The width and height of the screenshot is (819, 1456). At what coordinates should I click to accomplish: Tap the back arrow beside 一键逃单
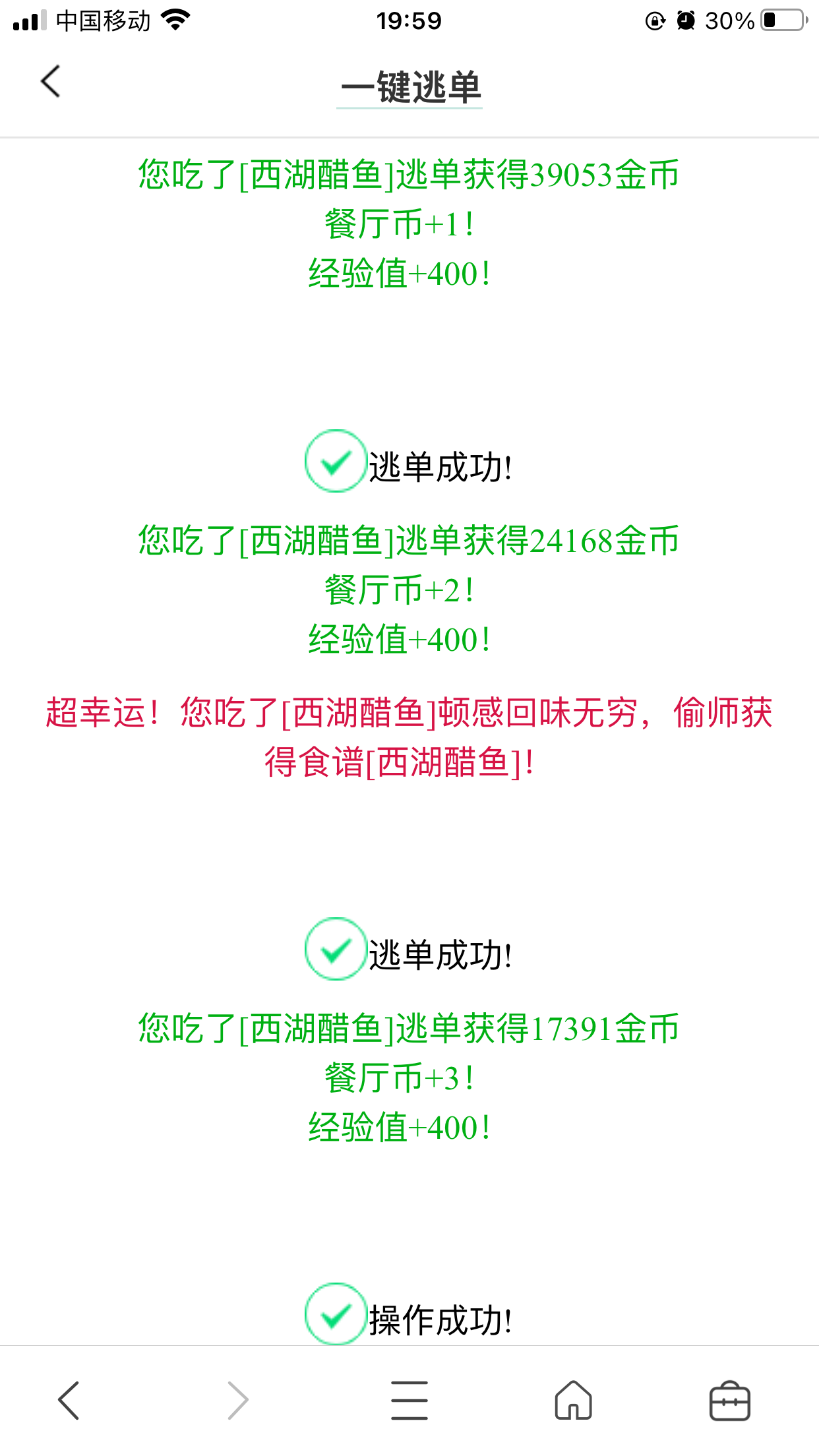tap(51, 82)
